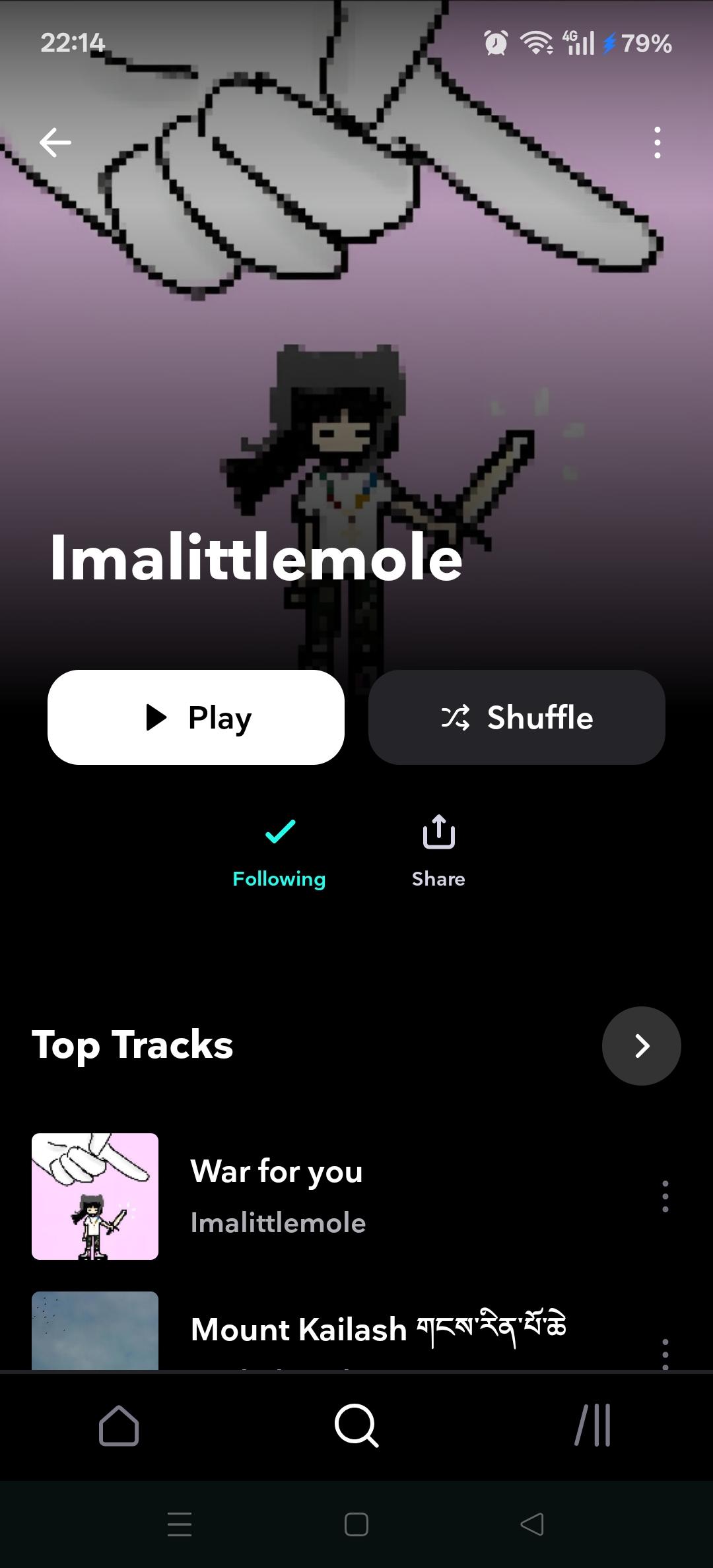The image size is (713, 1568).
Task: Switch to the Home tab
Action: point(119,1425)
